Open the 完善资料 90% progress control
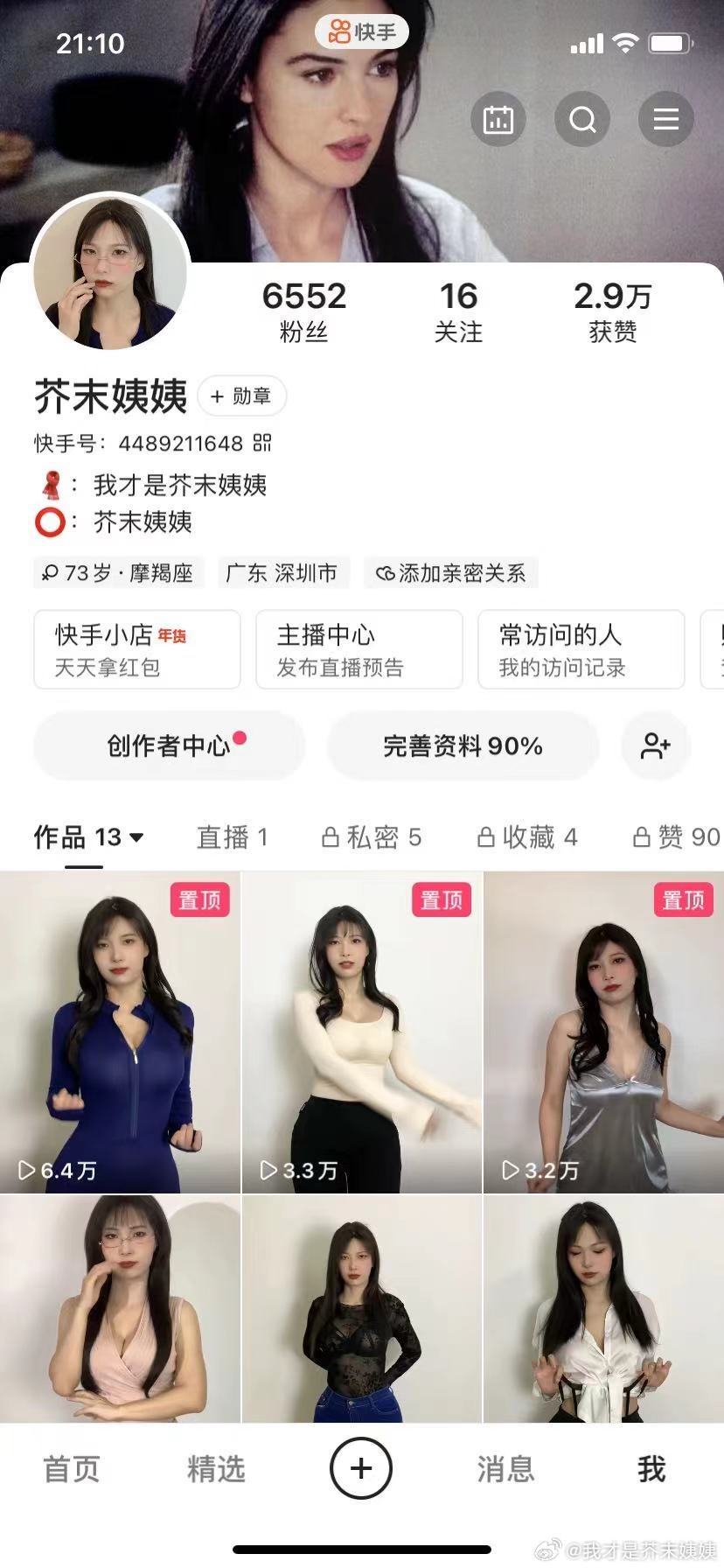Image resolution: width=724 pixels, height=1568 pixels. tap(463, 745)
